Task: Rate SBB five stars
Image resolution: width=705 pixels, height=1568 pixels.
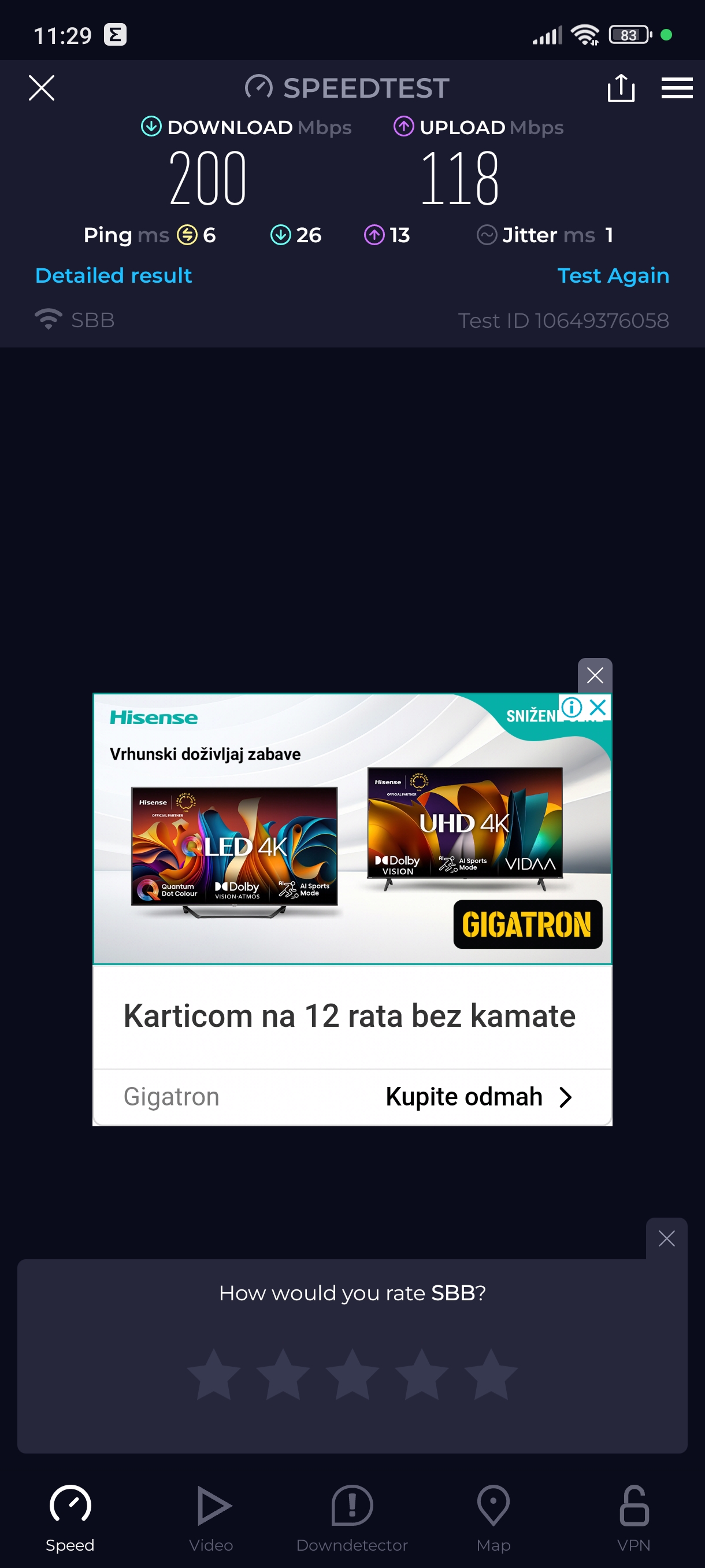Action: 490,1374
